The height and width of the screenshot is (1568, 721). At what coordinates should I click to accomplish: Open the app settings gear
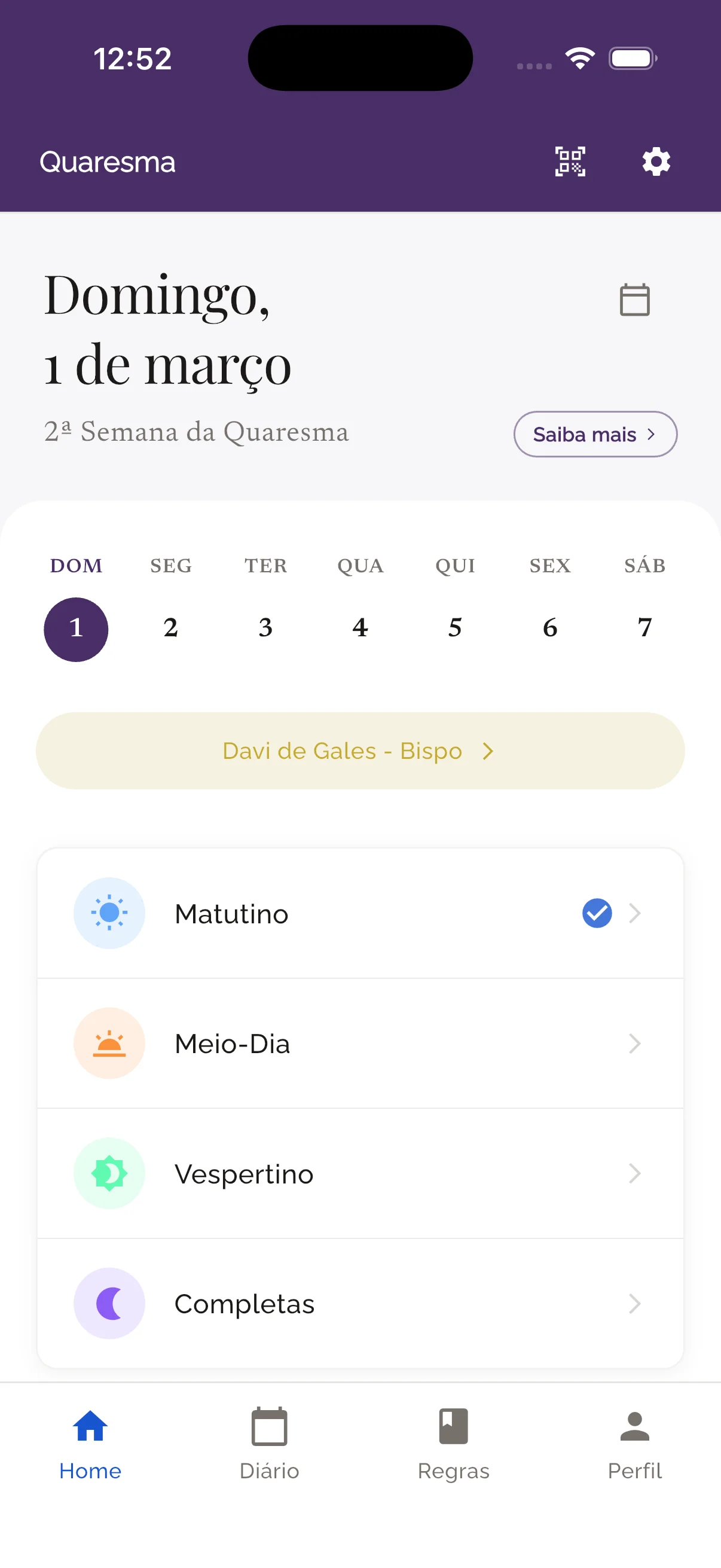656,161
